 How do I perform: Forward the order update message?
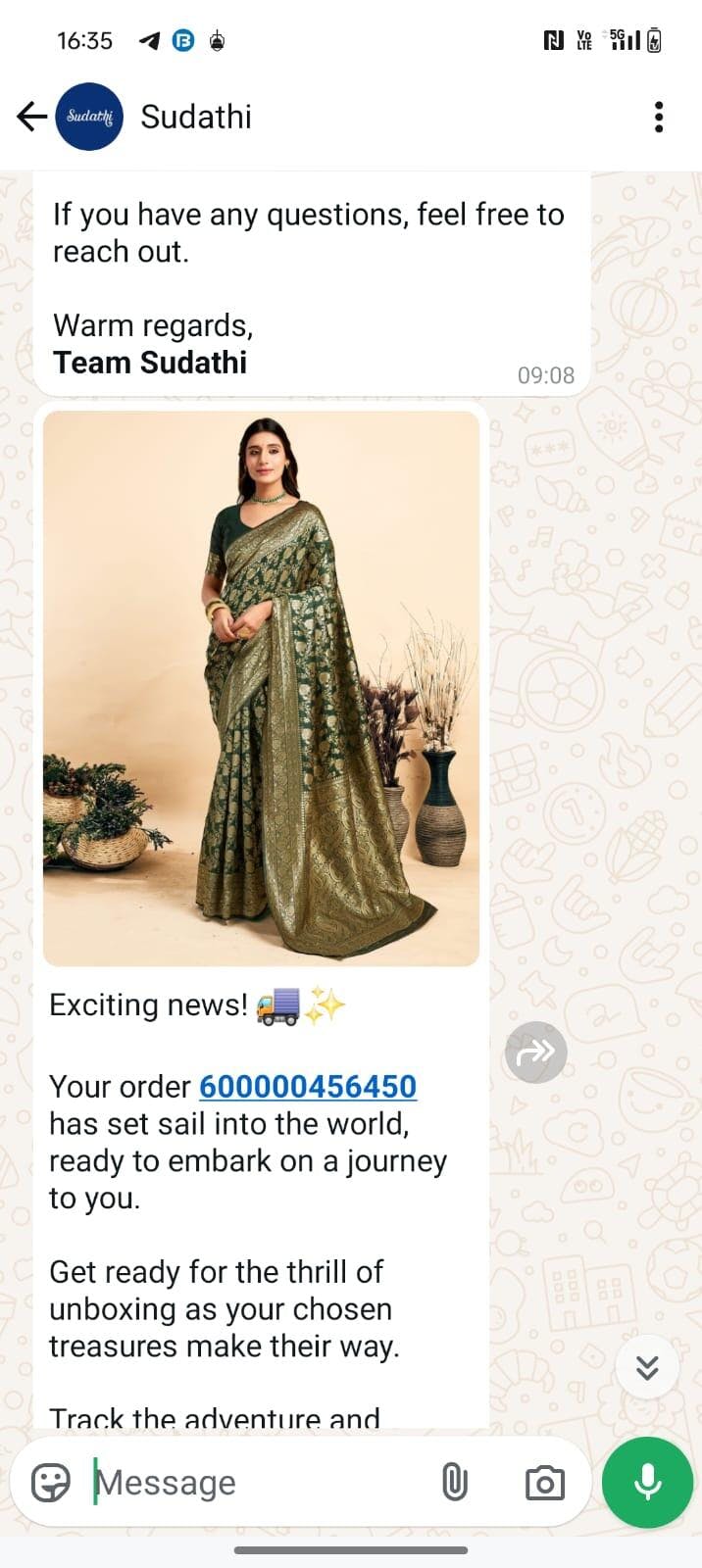click(535, 1053)
